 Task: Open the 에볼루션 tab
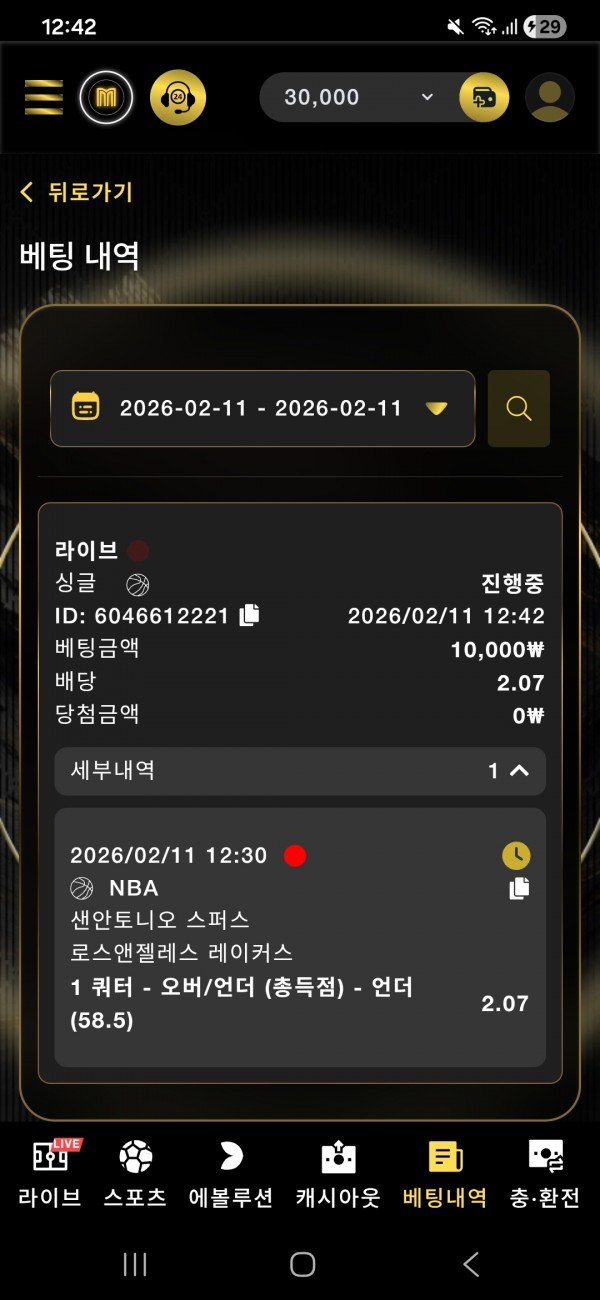point(231,1172)
